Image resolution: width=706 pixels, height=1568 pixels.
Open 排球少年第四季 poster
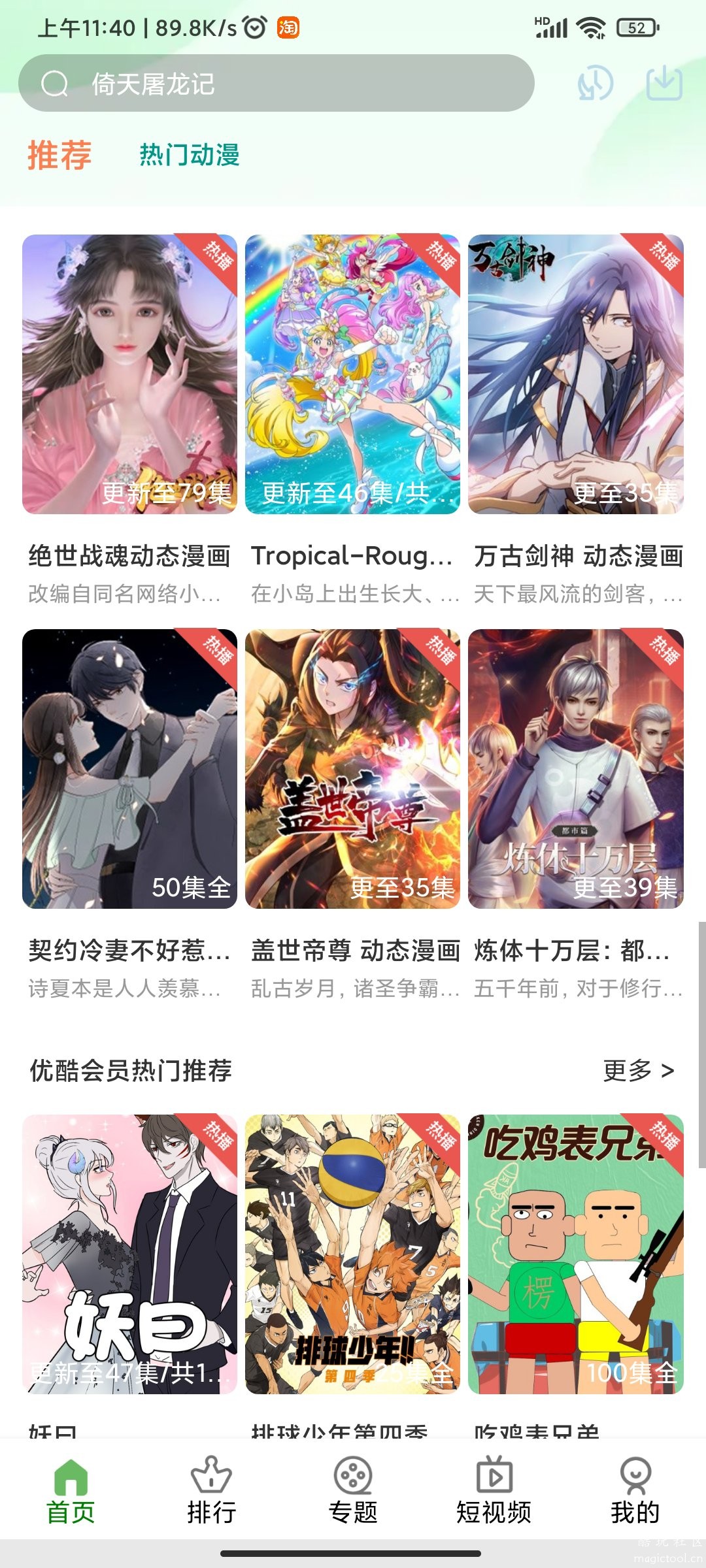[x=352, y=1254]
